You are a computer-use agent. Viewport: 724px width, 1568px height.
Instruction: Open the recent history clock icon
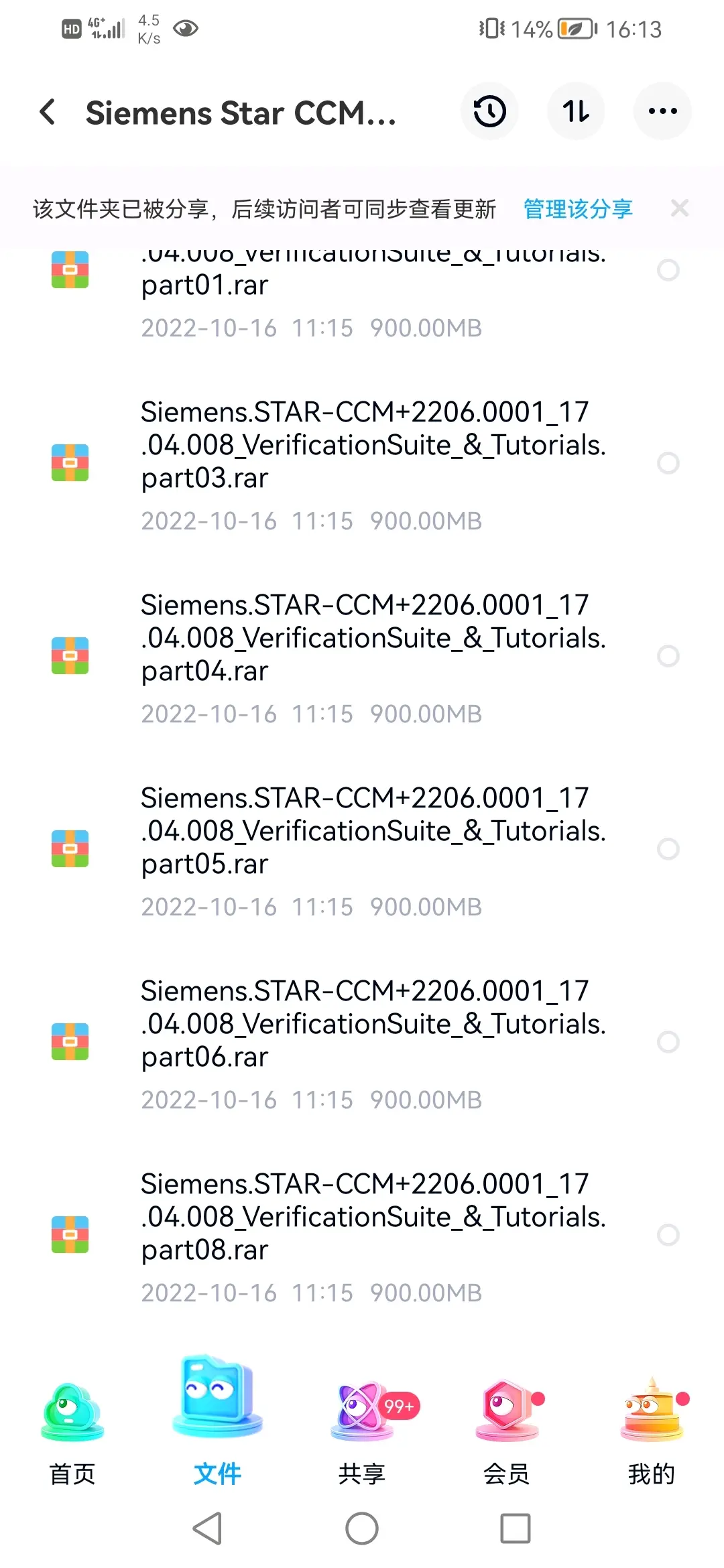(490, 111)
